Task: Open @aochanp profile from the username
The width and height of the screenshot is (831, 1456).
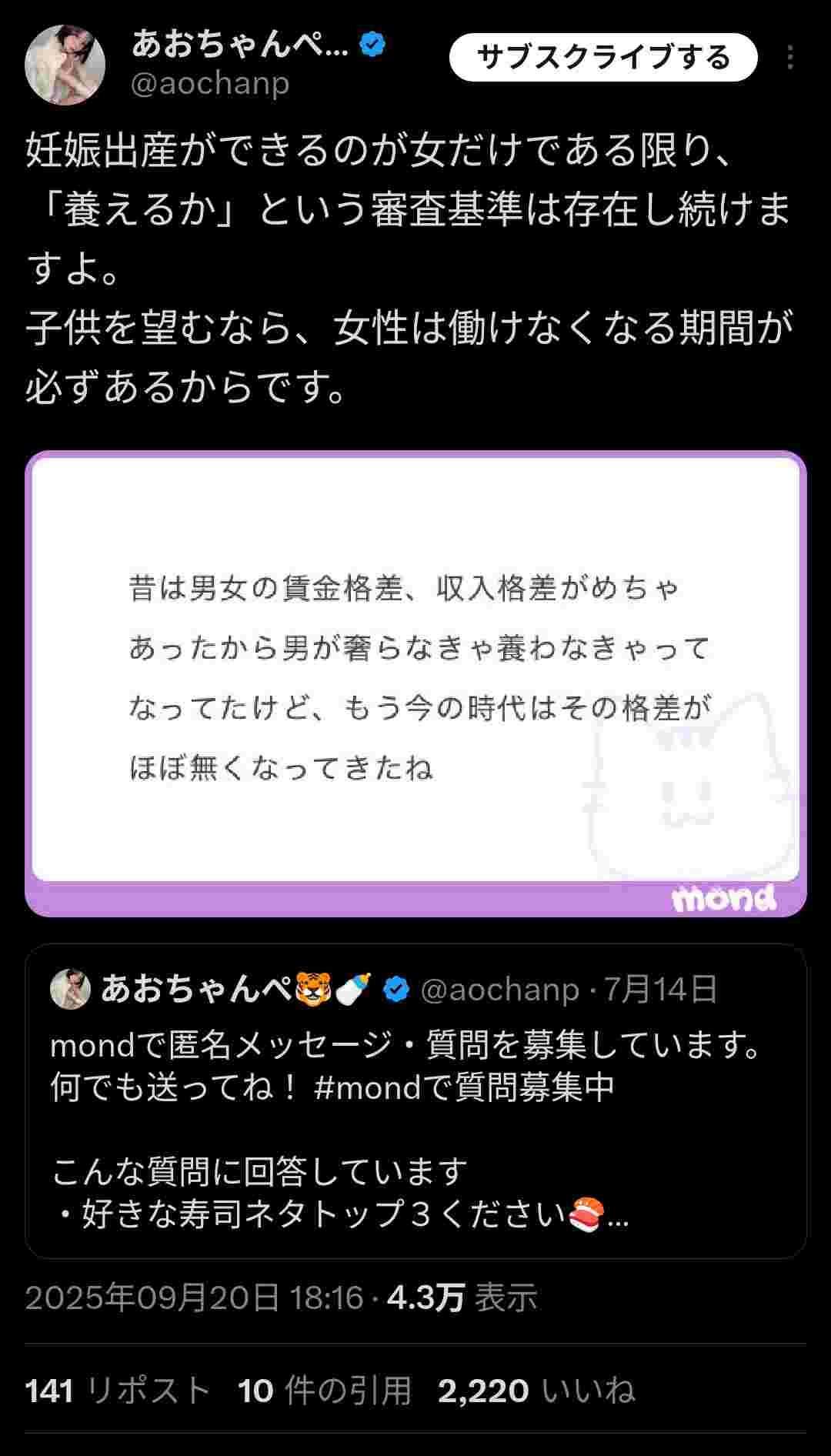Action: point(210,84)
